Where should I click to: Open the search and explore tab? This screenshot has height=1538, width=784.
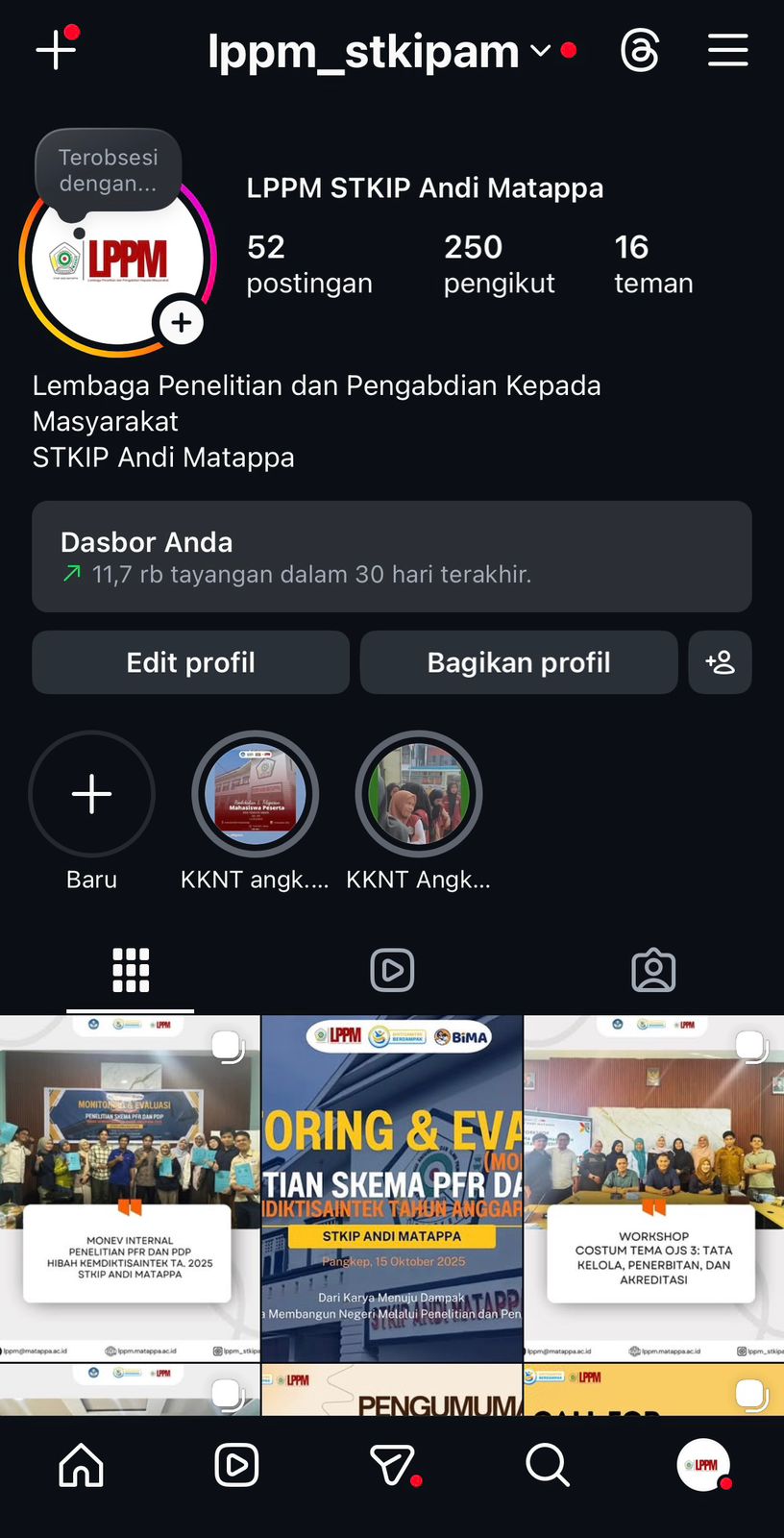pos(548,1466)
